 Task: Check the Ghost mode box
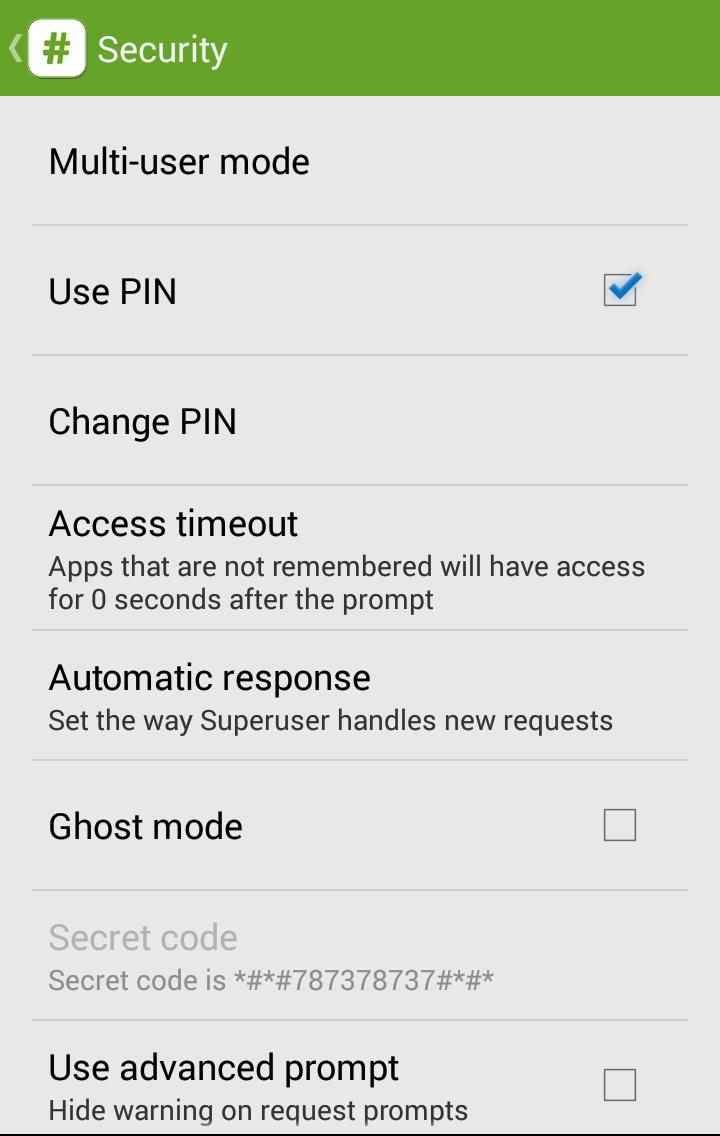click(622, 824)
